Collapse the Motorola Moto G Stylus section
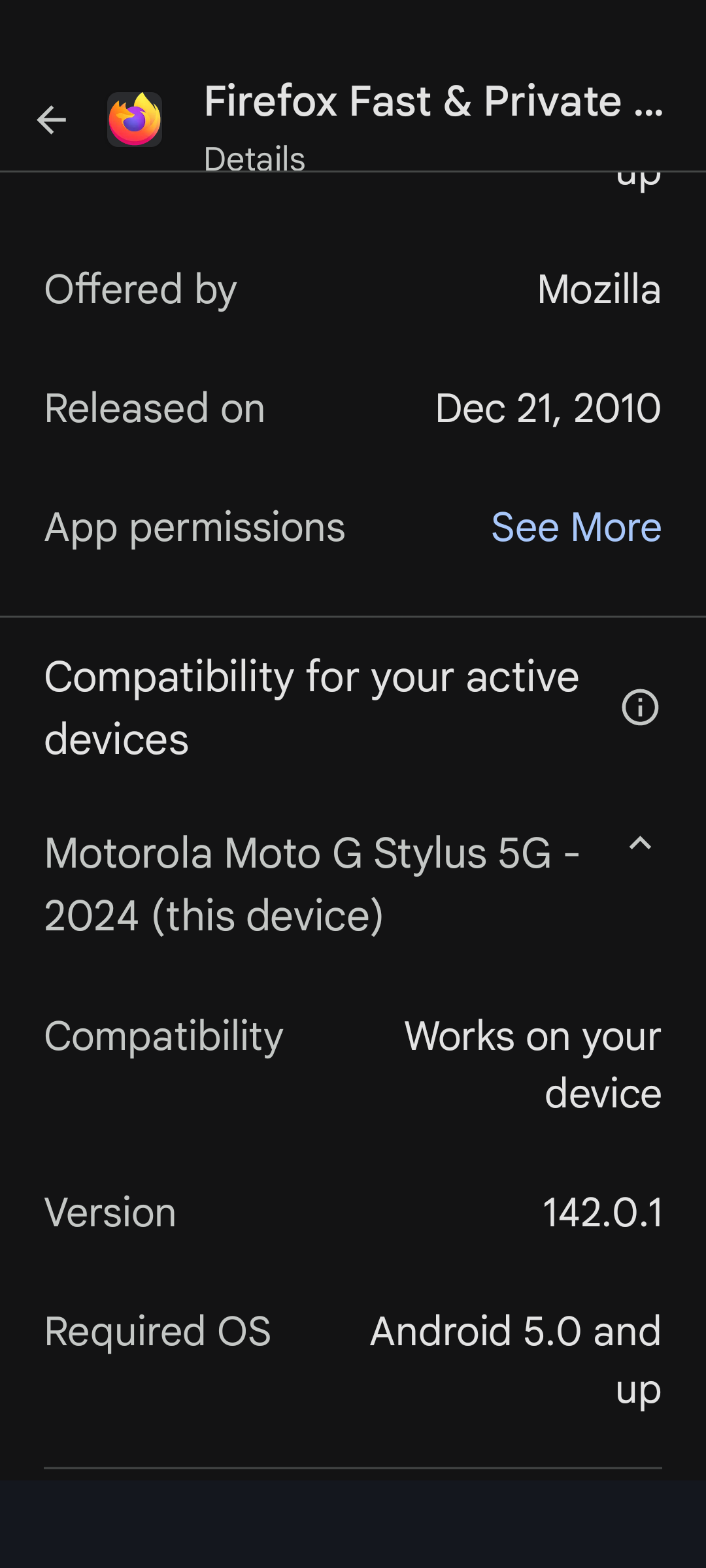Screen dimensions: 706x1568 tap(640, 844)
